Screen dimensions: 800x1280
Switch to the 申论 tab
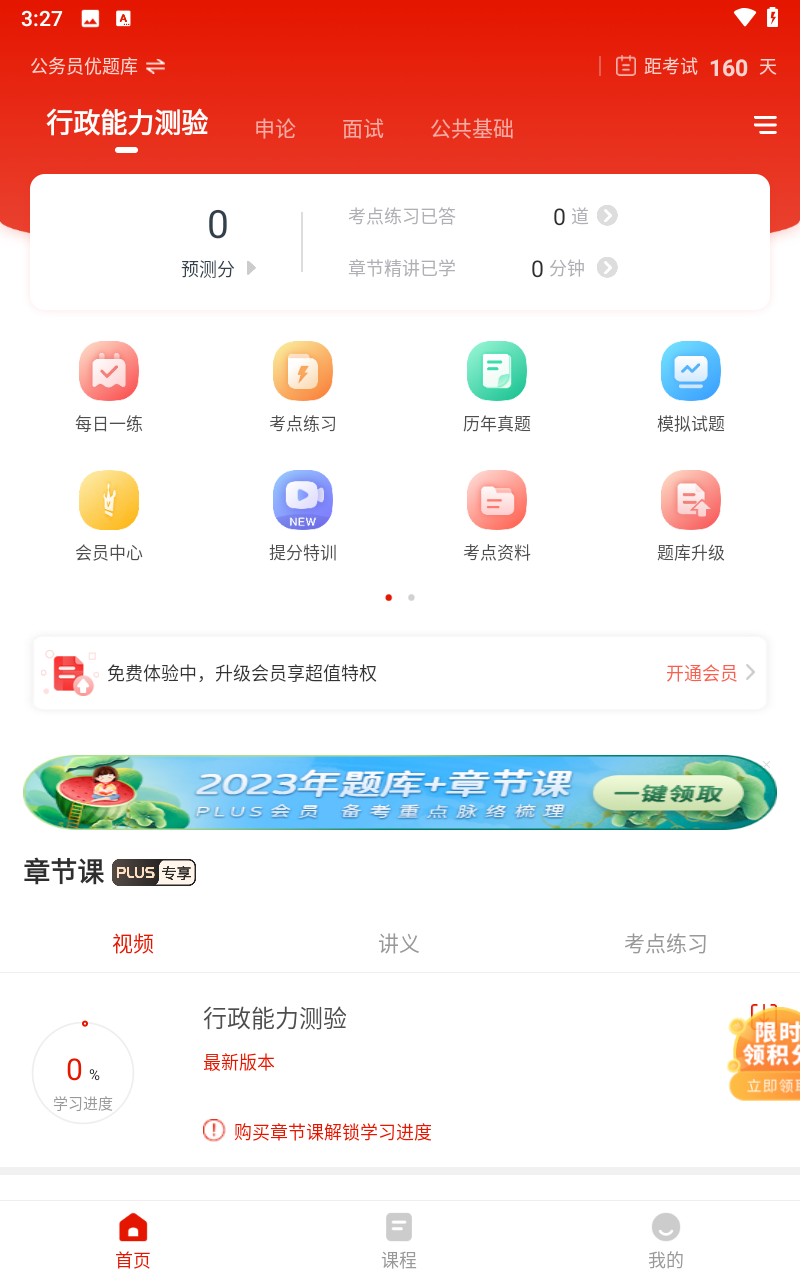[274, 128]
